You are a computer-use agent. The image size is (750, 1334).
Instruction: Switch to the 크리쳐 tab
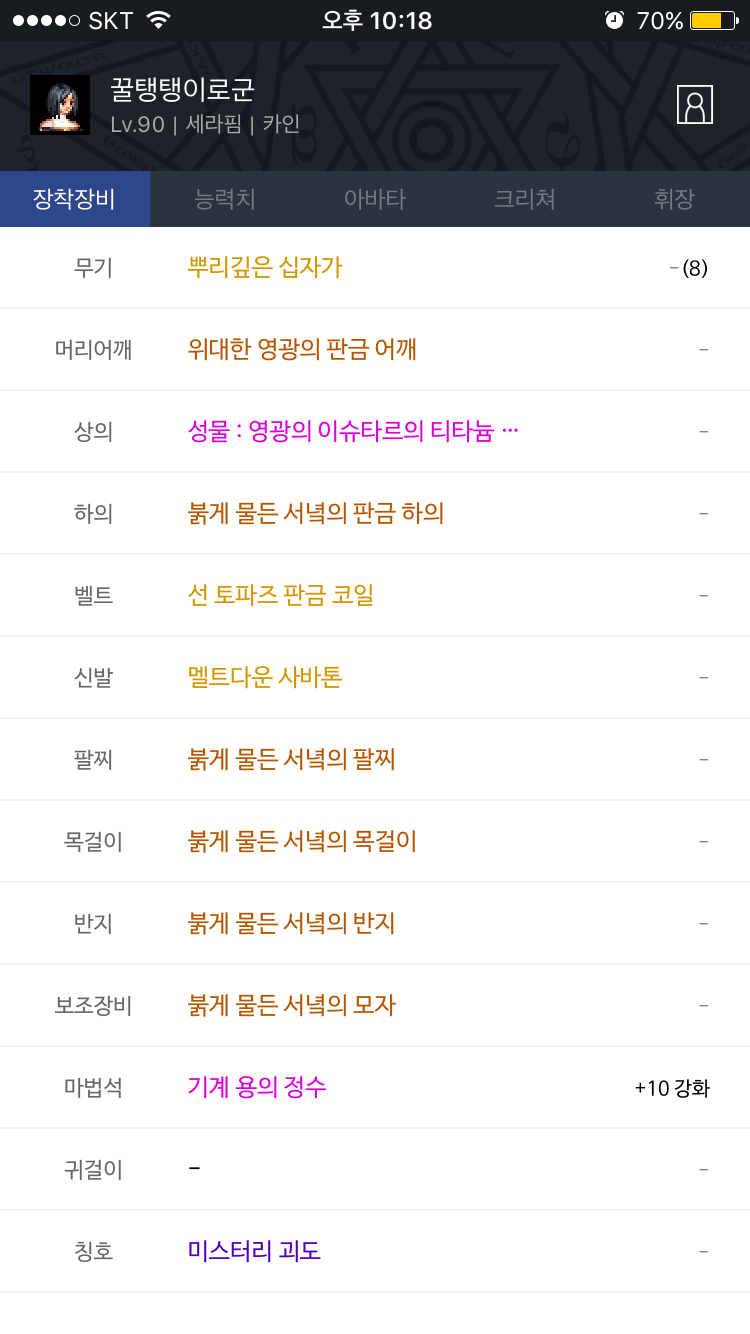click(x=525, y=199)
